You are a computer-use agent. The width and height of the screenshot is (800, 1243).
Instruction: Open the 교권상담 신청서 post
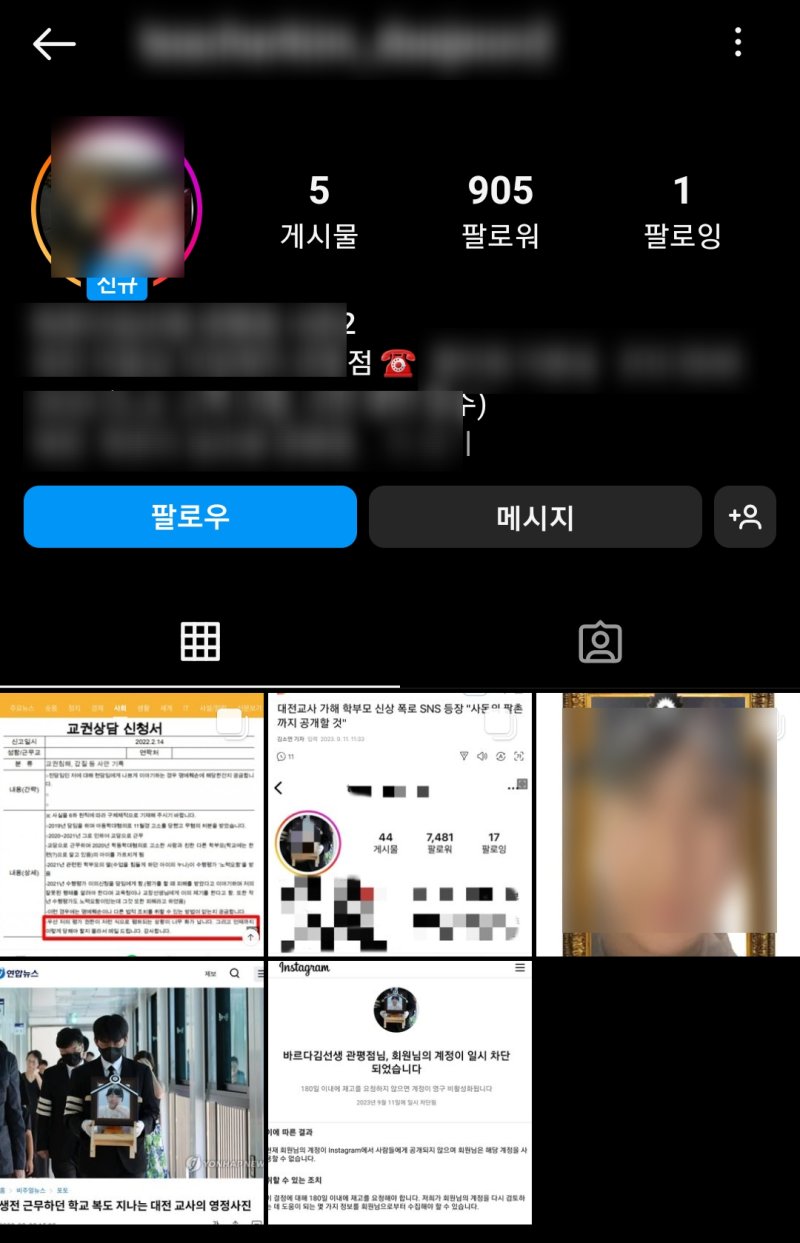click(132, 823)
